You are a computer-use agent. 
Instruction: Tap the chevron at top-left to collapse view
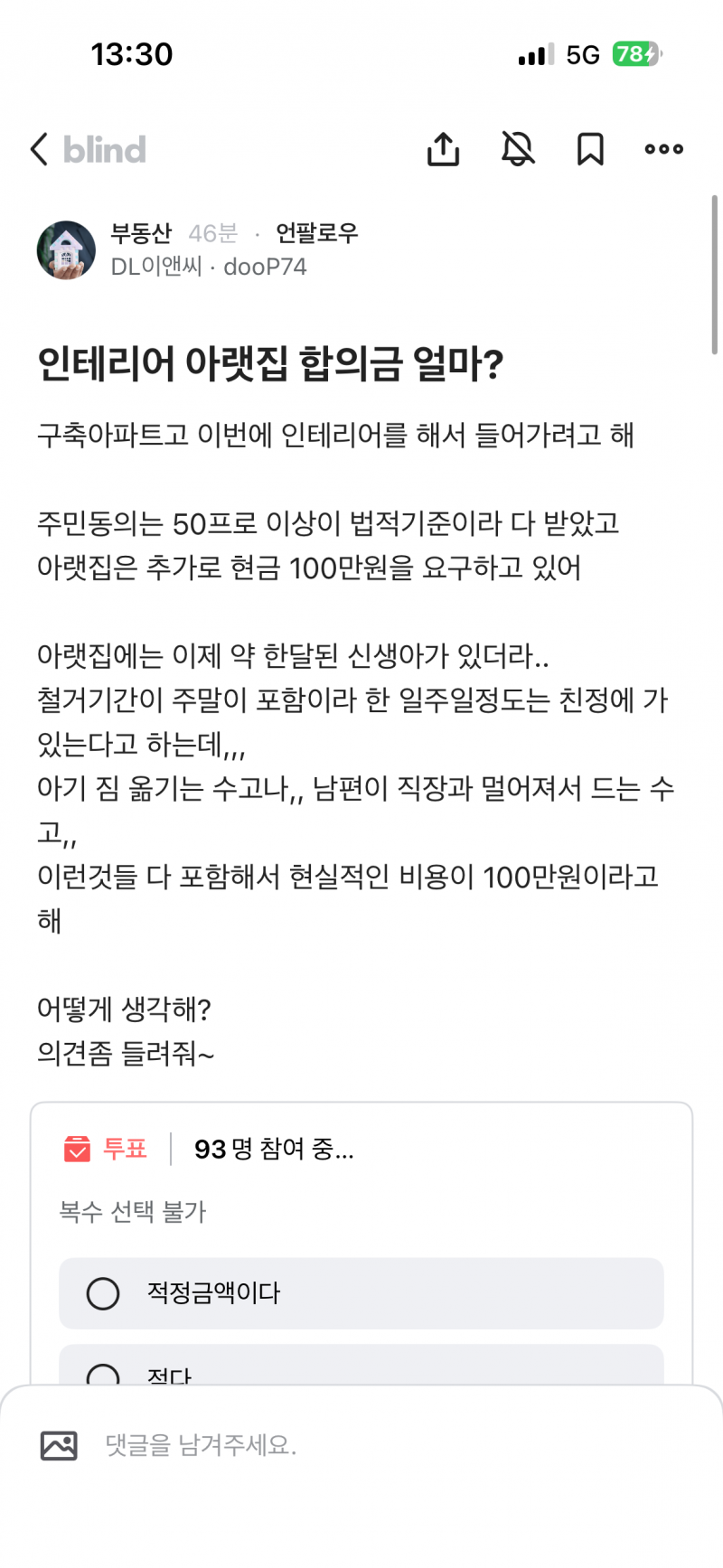(x=38, y=150)
